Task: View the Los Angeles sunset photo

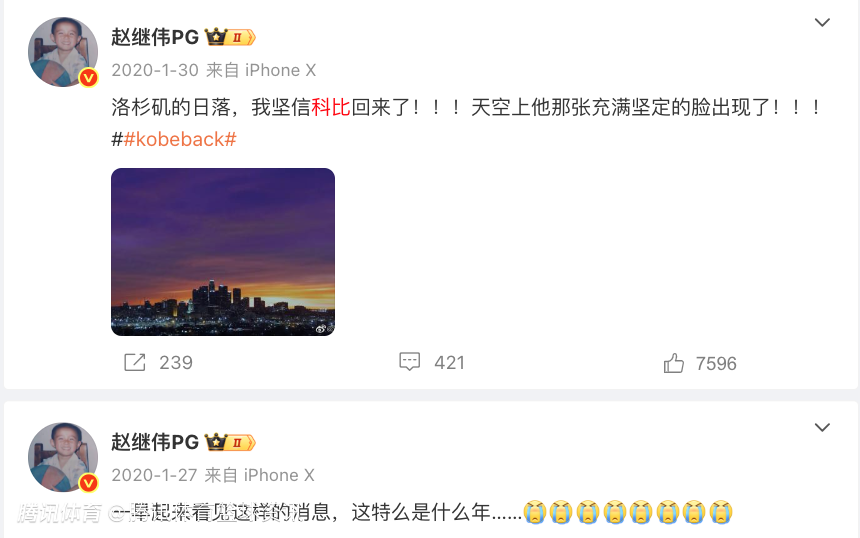Action: [x=223, y=251]
